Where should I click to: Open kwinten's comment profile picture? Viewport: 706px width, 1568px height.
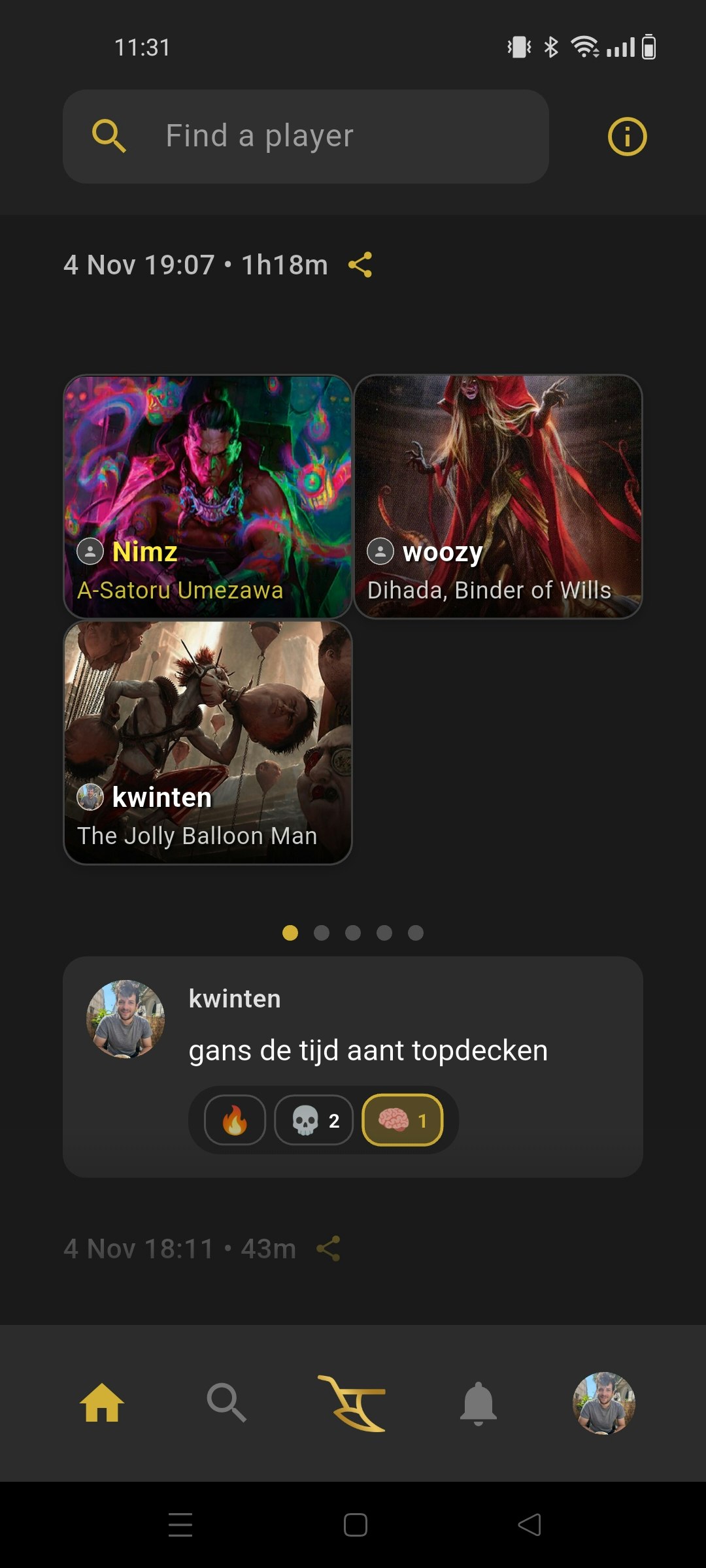click(x=126, y=1015)
